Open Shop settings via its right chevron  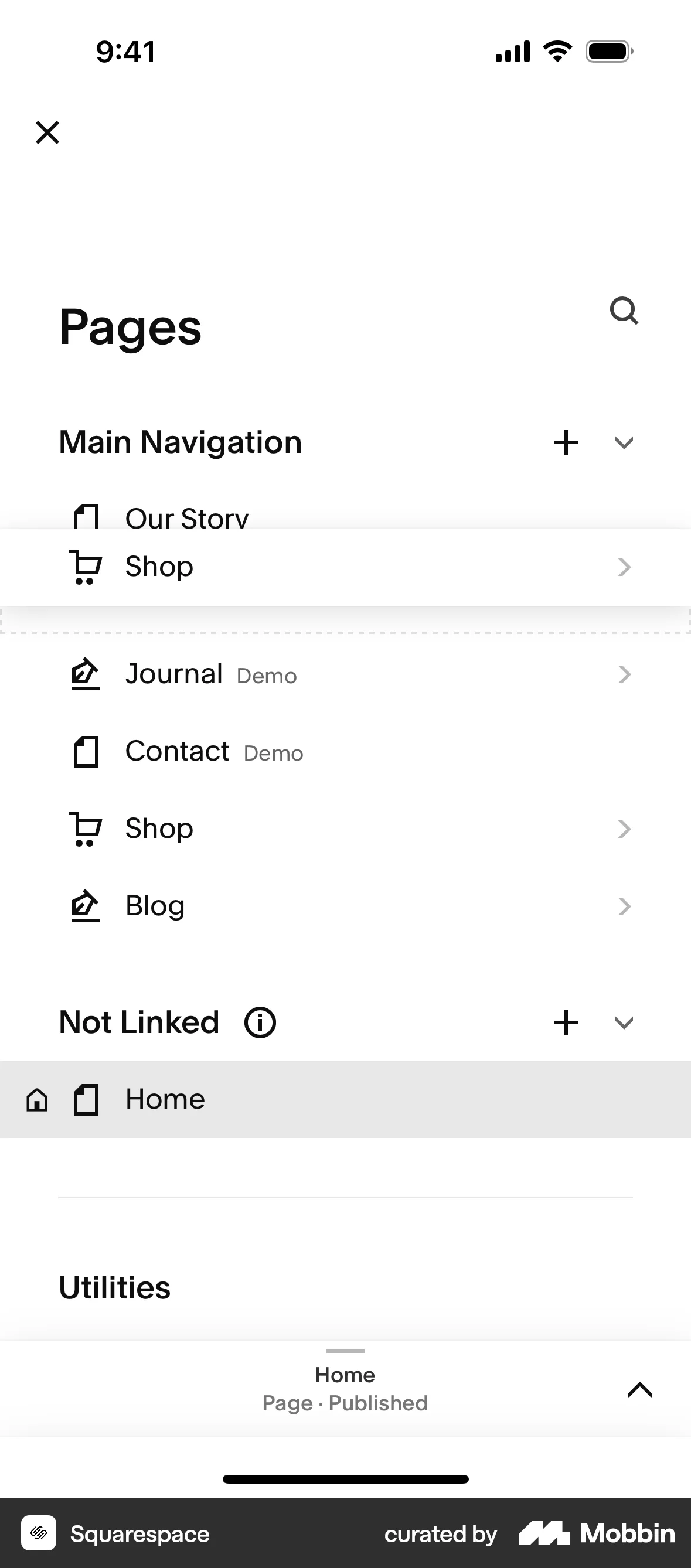point(624,567)
